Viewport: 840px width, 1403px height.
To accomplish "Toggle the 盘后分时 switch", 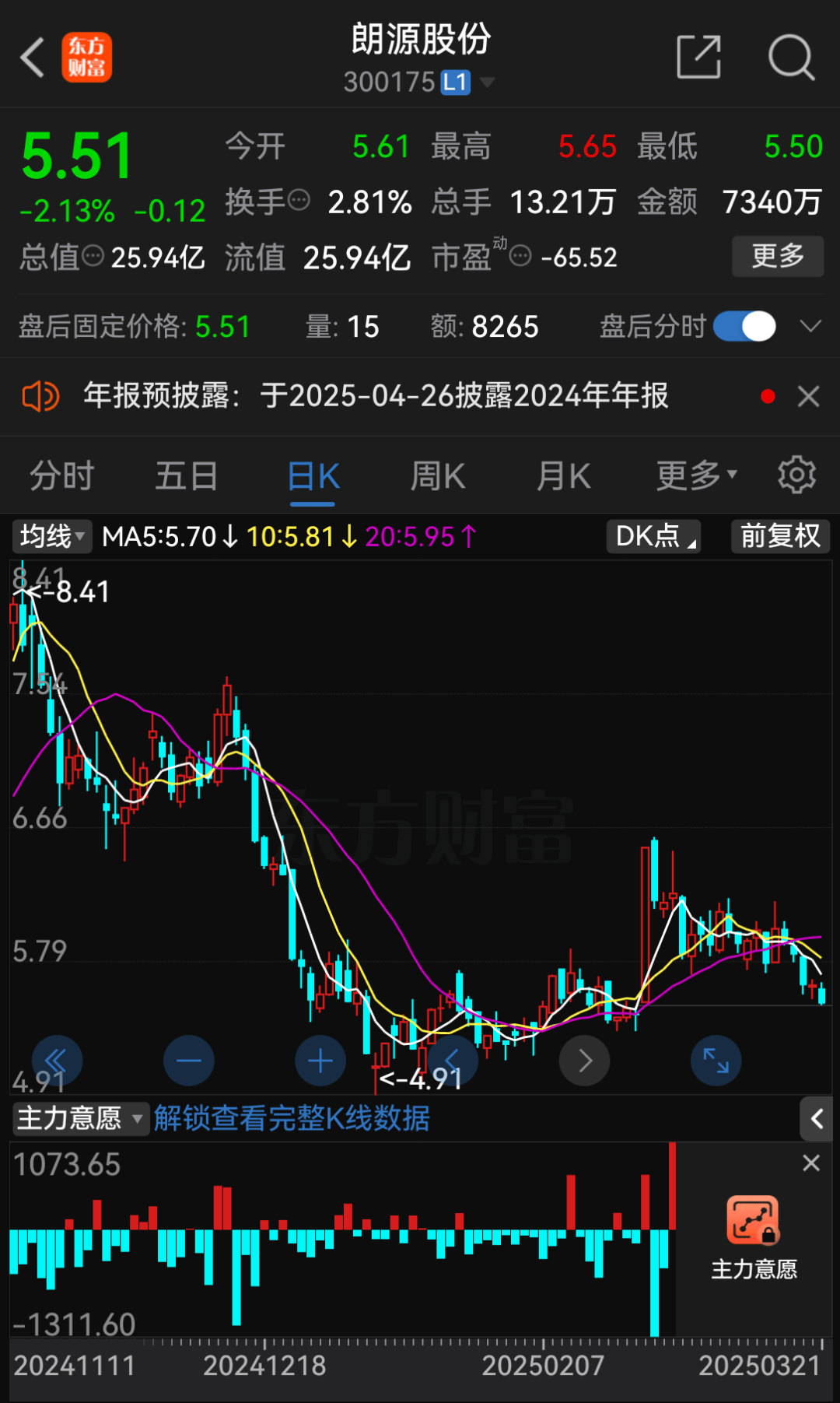I will click(x=744, y=327).
